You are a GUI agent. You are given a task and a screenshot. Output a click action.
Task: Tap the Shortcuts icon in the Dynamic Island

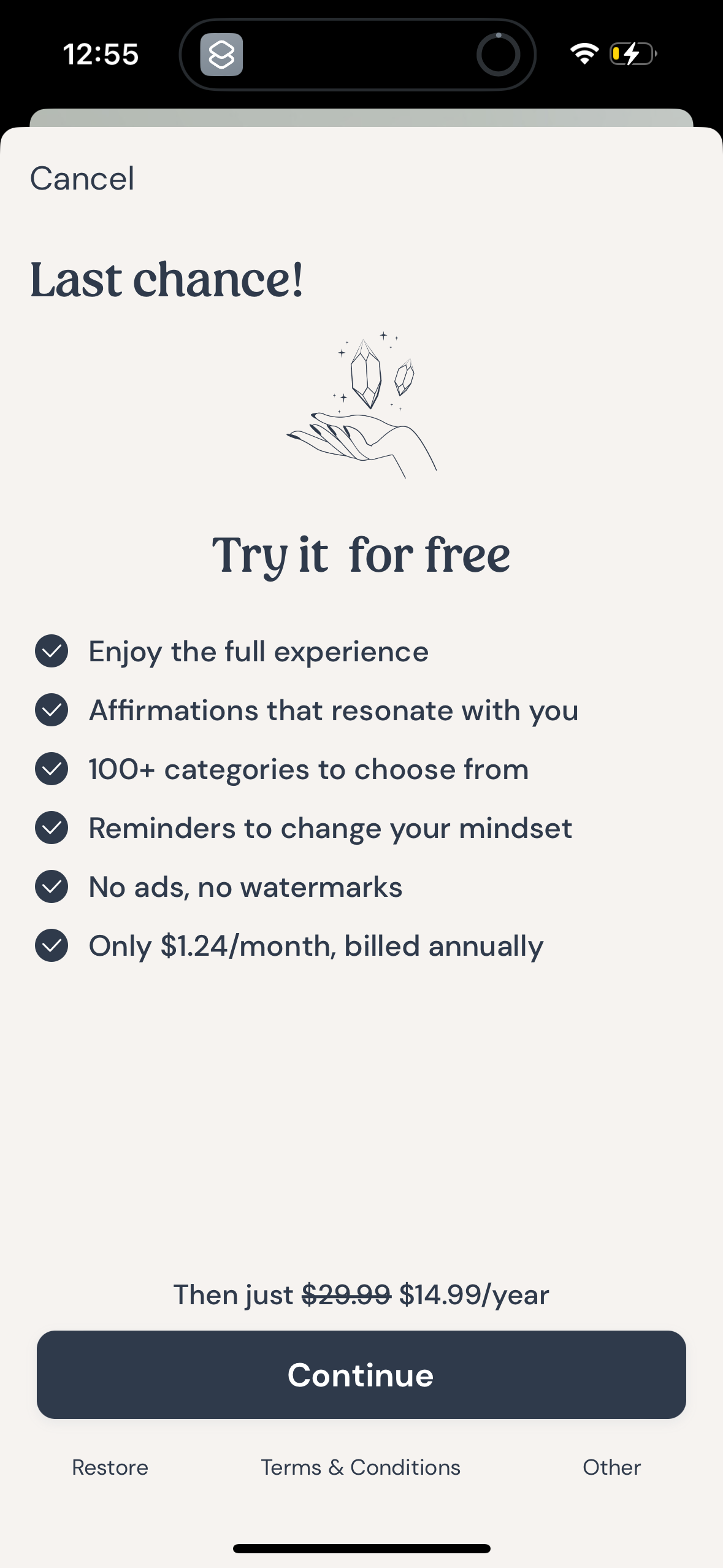[x=223, y=55]
